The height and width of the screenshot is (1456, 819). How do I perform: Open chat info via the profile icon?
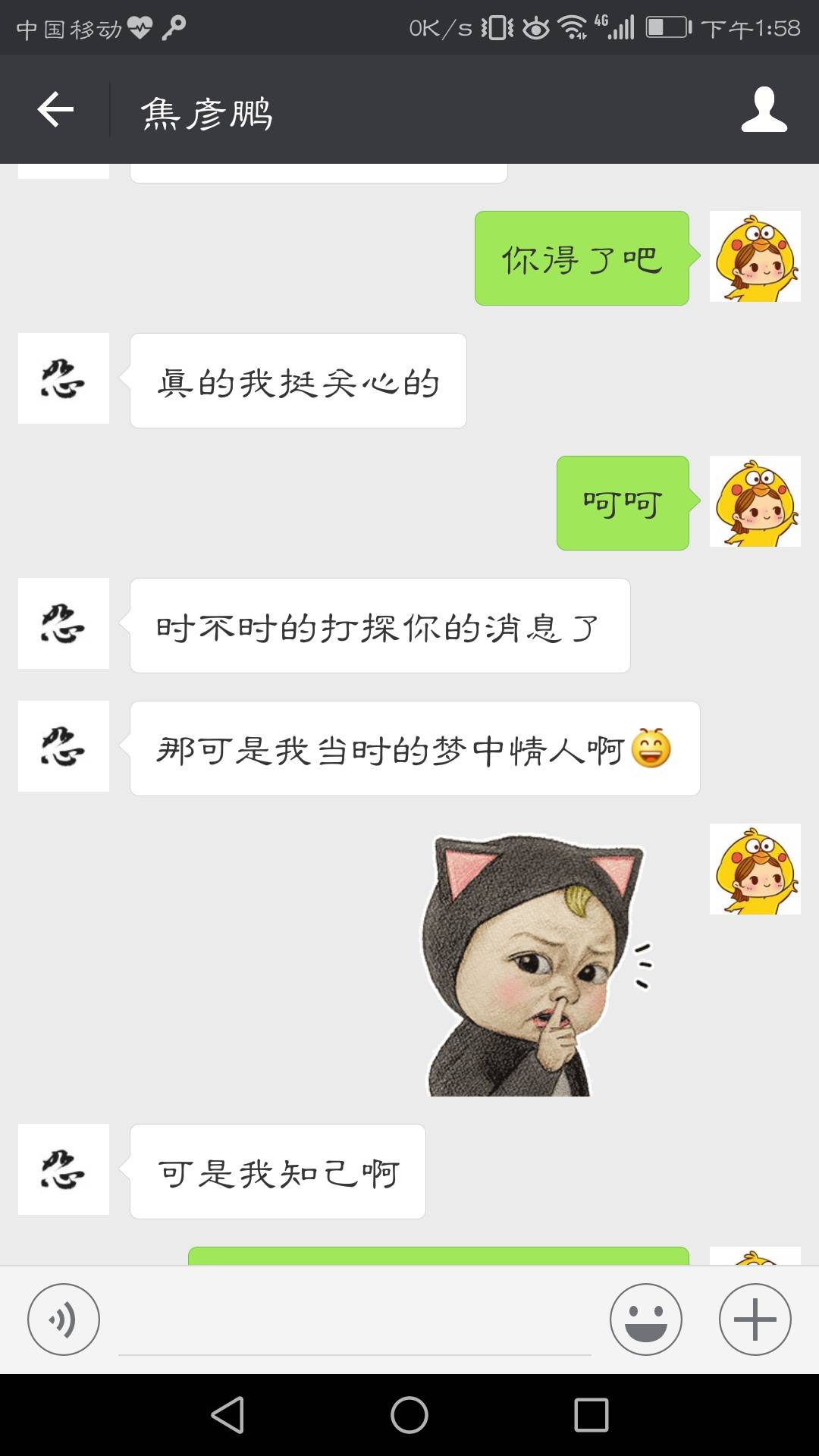764,110
